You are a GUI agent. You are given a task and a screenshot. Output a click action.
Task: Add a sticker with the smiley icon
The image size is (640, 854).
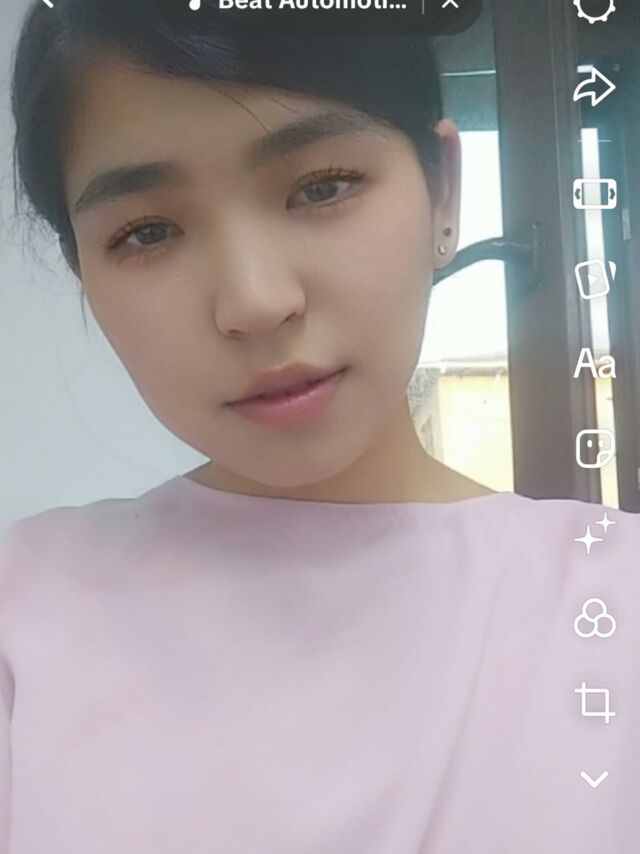[595, 449]
